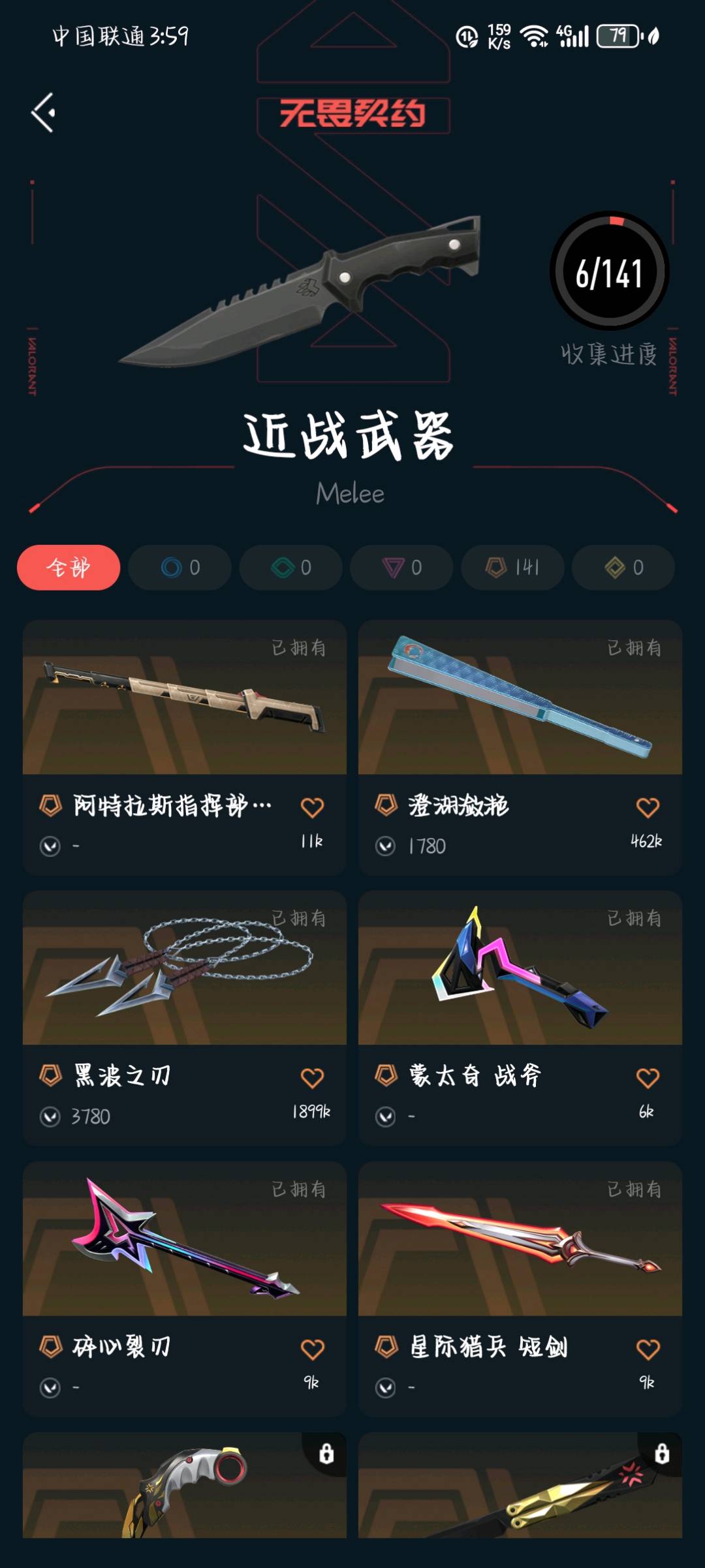Like the 星际猎兵 短剑 skin
705x1568 pixels.
pos(648,1349)
